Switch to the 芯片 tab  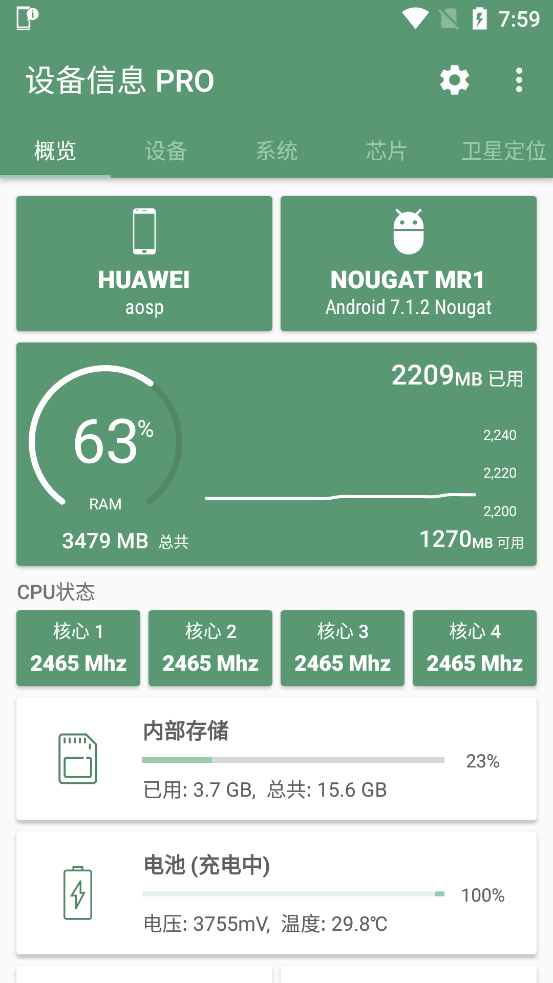tap(387, 151)
